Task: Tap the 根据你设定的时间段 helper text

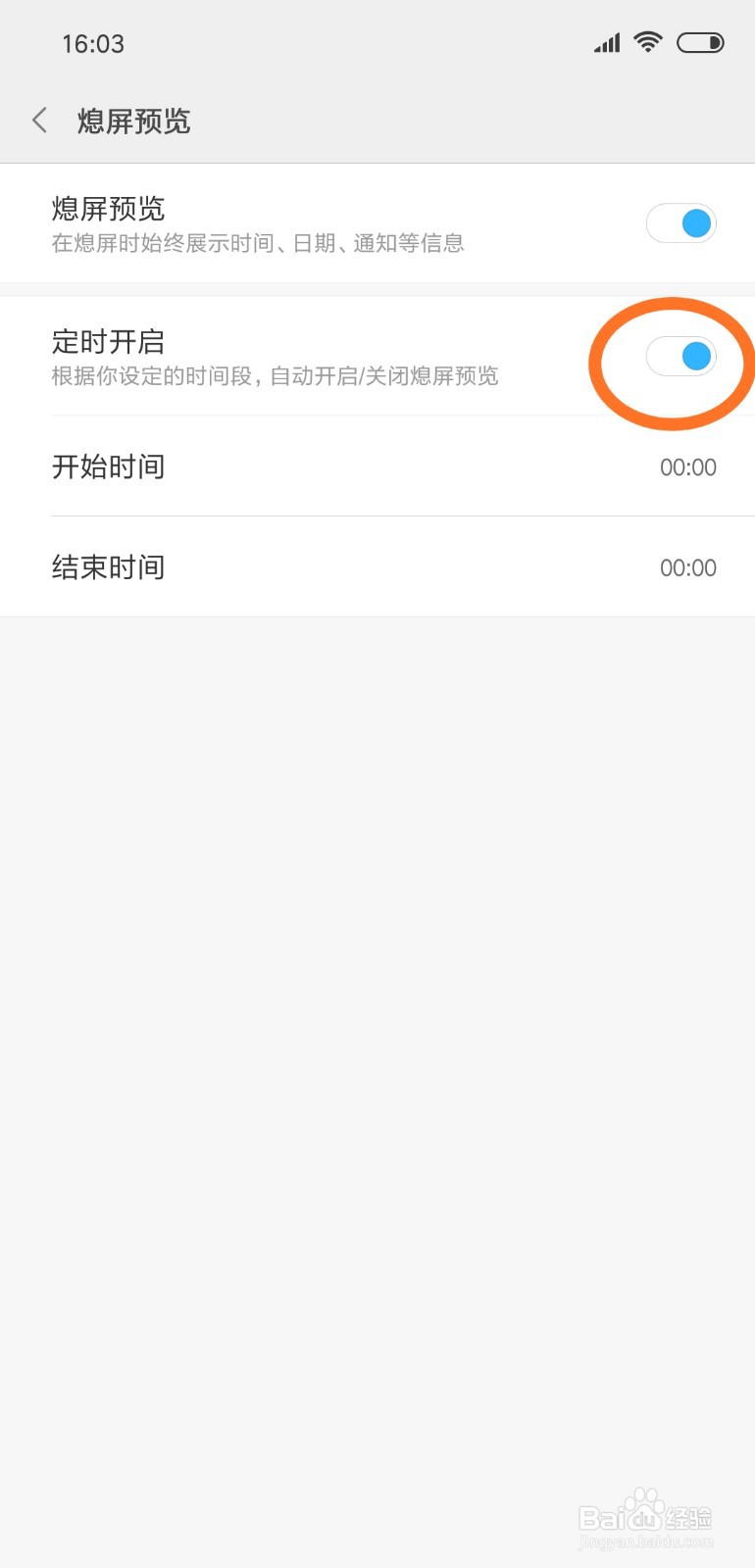Action: (x=276, y=376)
